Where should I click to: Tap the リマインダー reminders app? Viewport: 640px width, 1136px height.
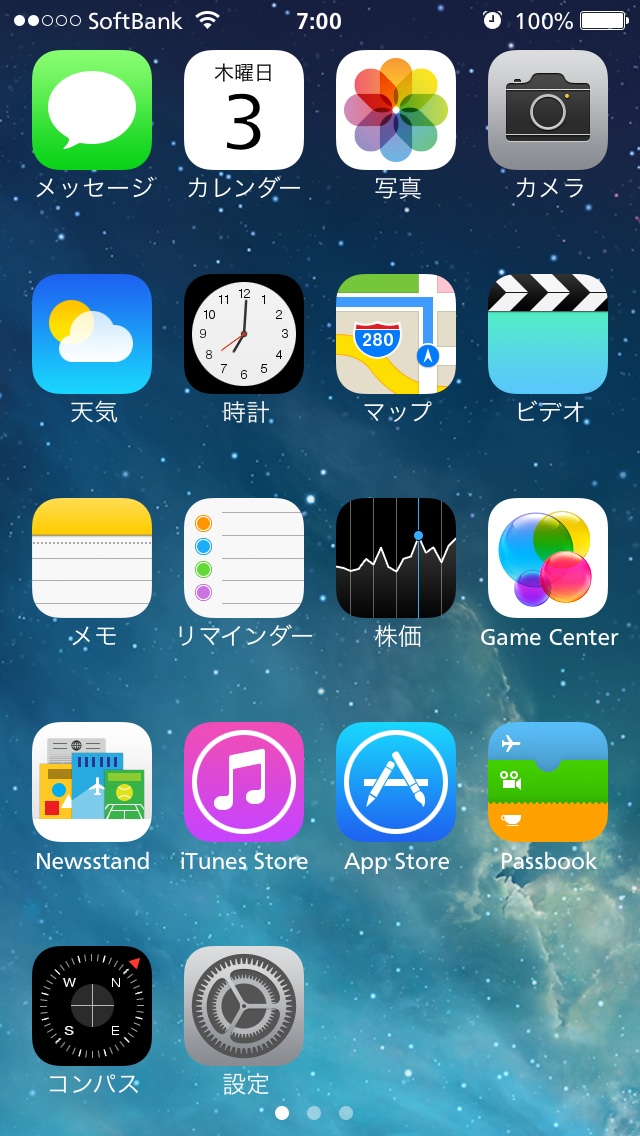point(244,558)
